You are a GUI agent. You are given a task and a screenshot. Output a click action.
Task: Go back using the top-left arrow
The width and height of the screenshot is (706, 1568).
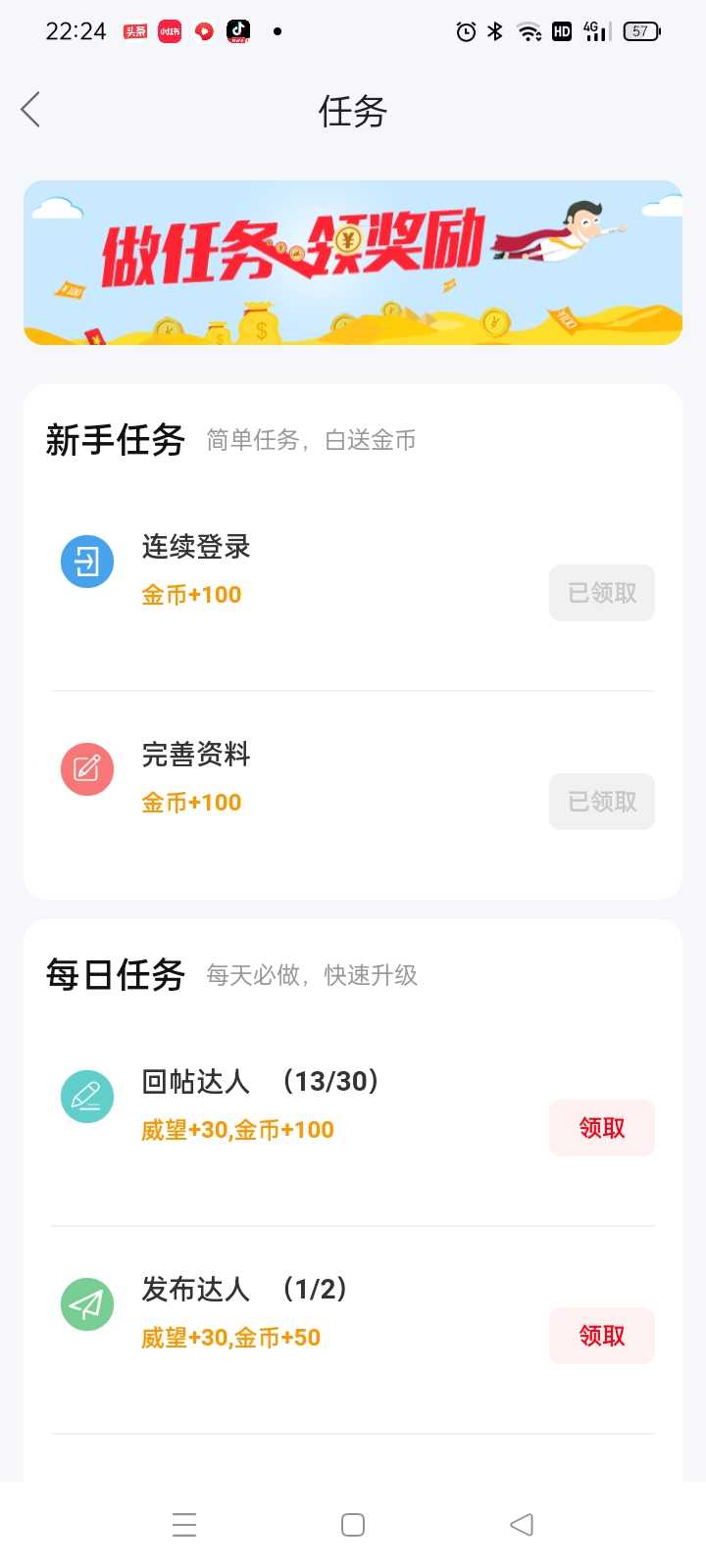(30, 110)
